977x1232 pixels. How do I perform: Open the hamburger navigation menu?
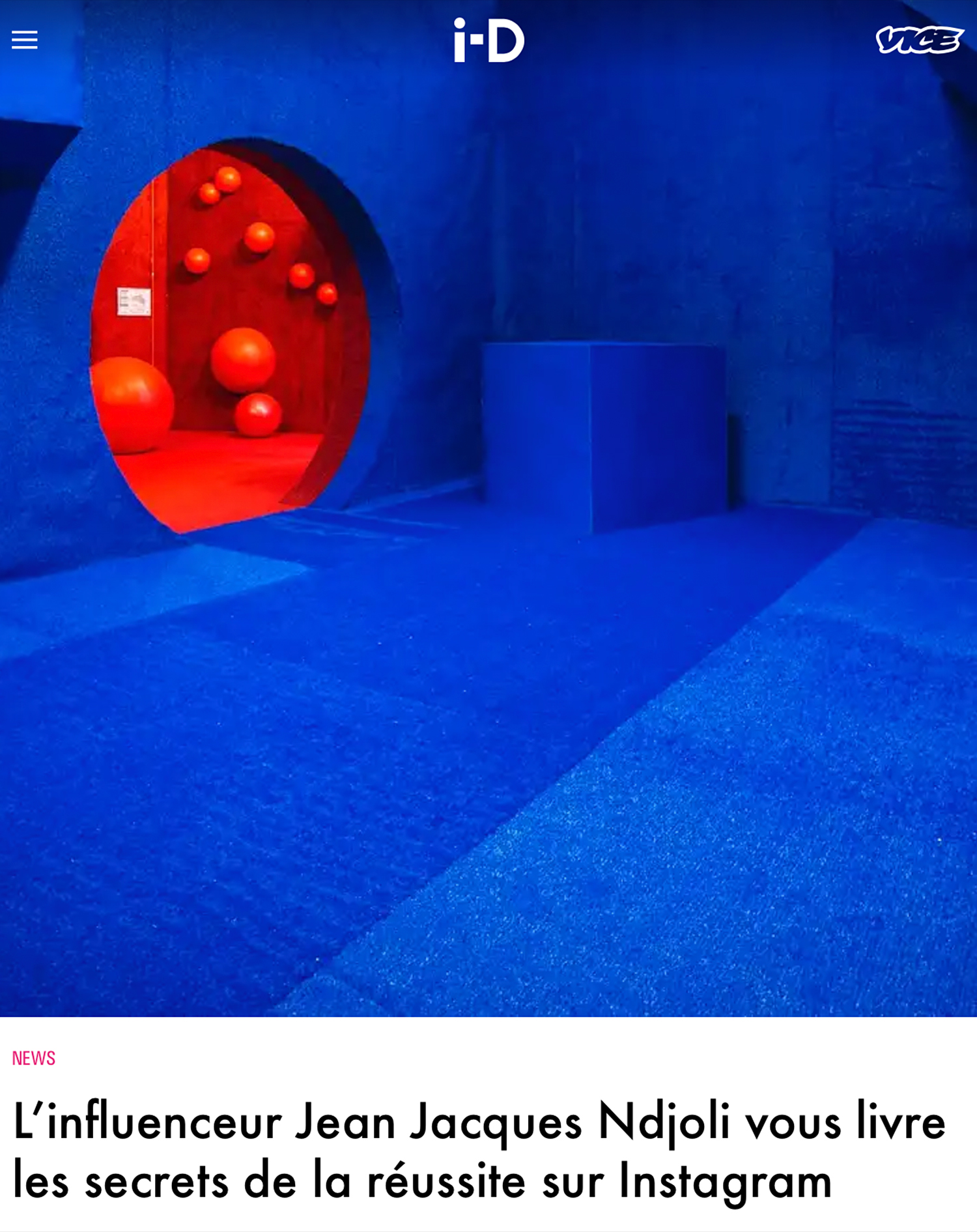pos(25,40)
